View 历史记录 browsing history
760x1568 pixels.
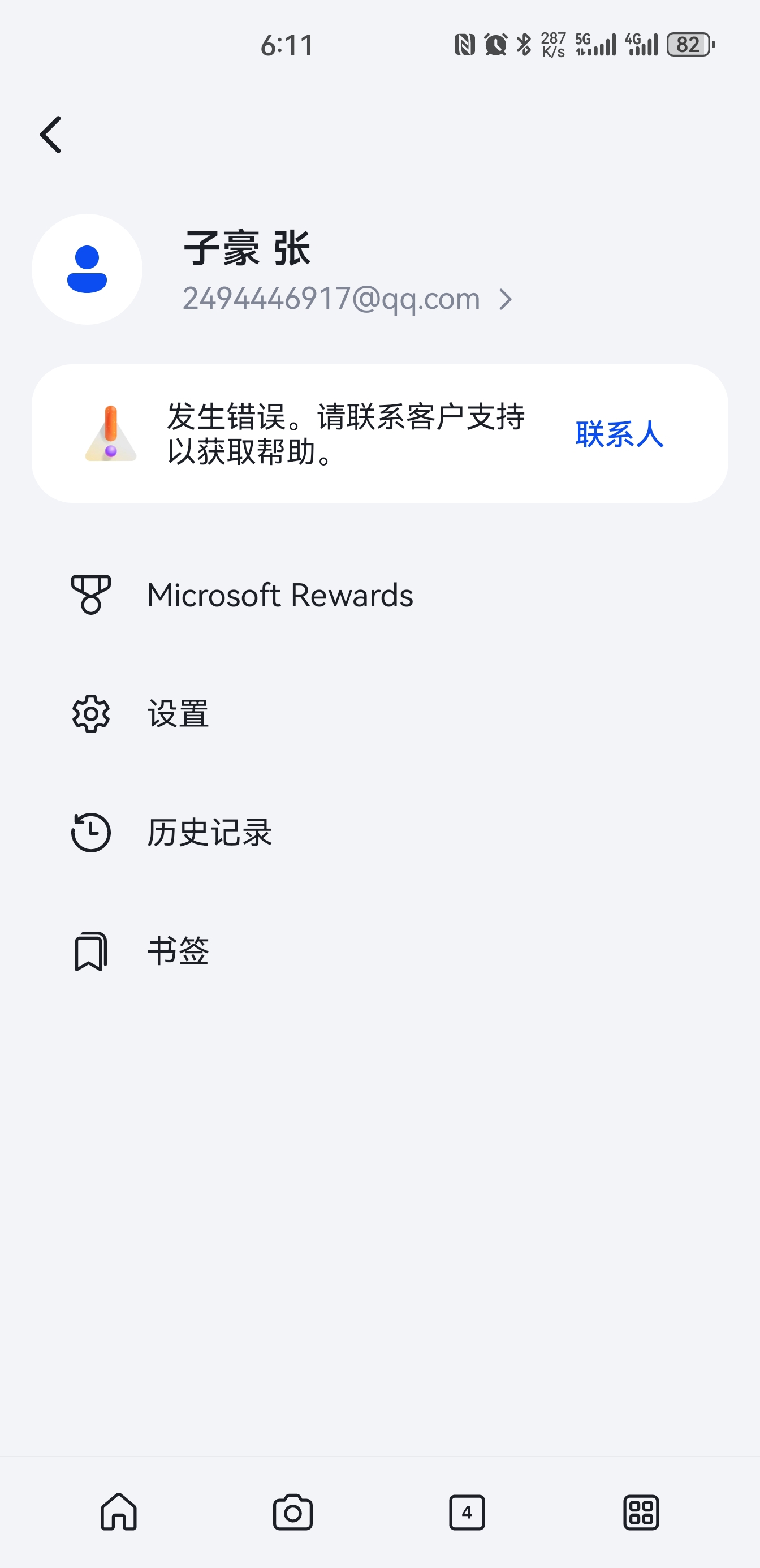pyautogui.click(x=209, y=832)
